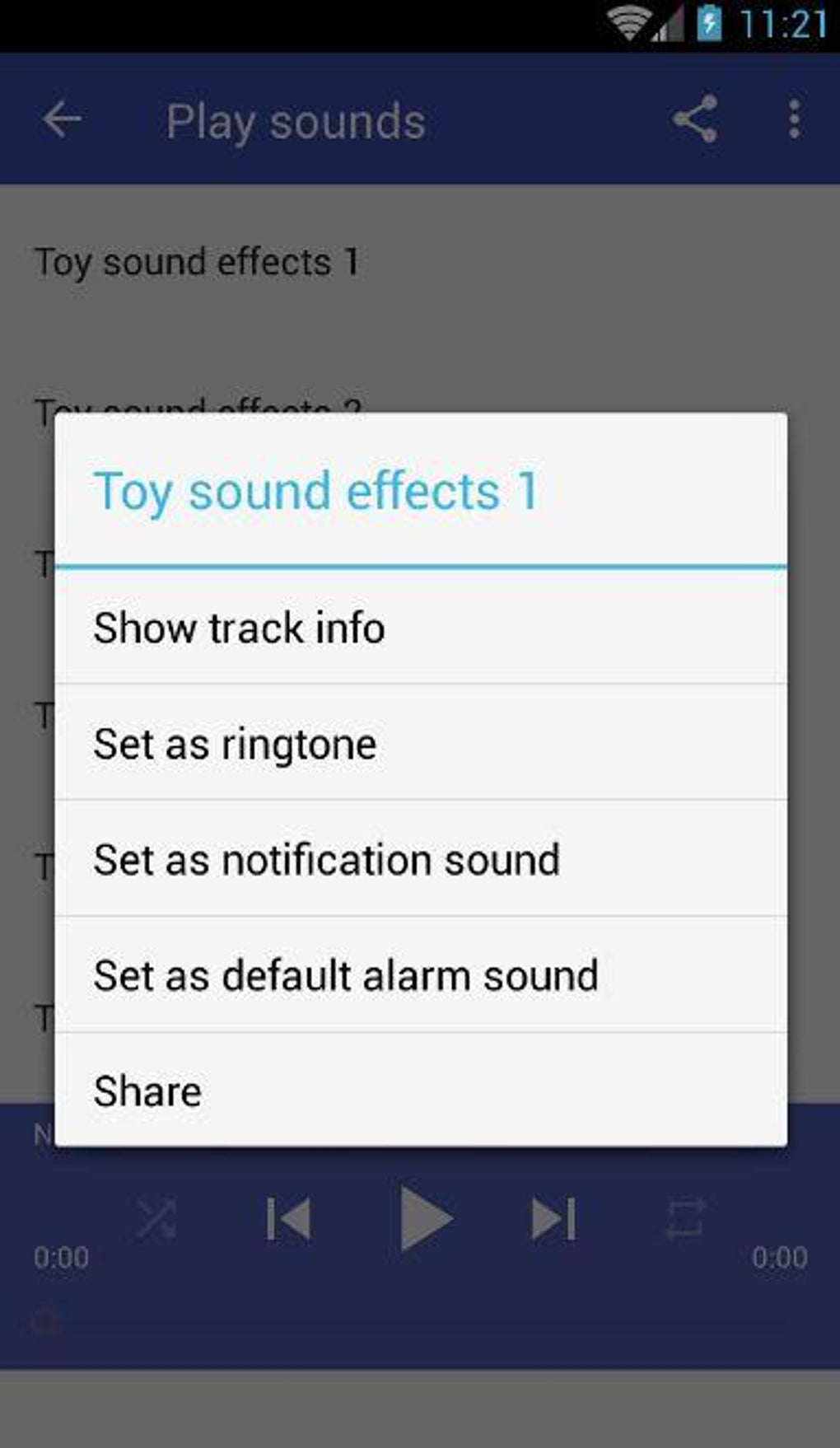Tap the elapsed time showing 0:00
This screenshot has height=1448, width=840.
(62, 1257)
